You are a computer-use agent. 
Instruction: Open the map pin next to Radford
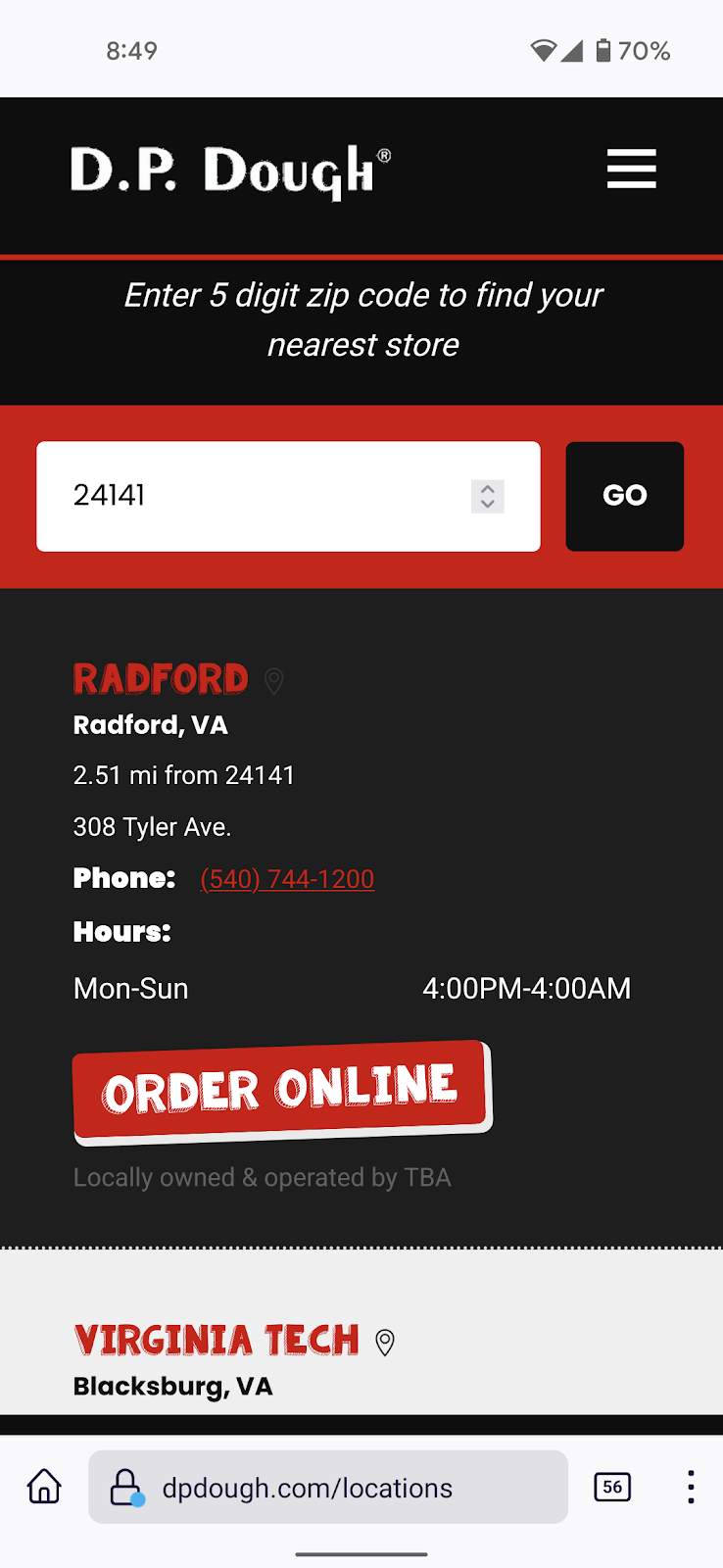(x=274, y=680)
